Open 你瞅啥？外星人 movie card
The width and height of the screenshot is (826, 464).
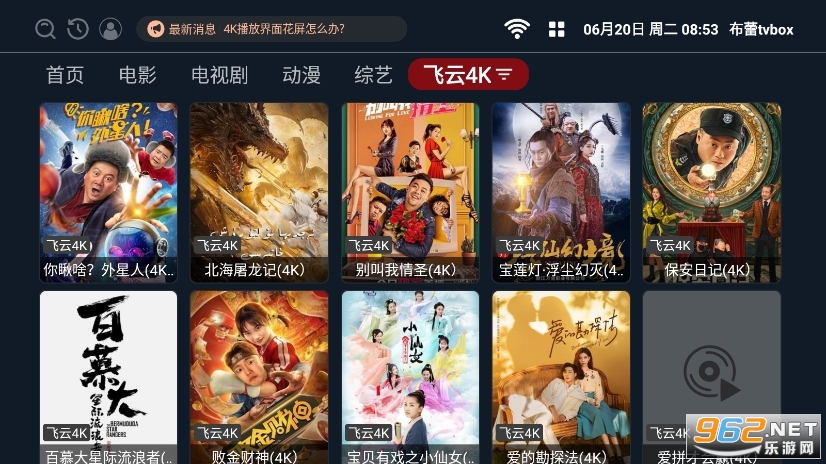pos(109,192)
